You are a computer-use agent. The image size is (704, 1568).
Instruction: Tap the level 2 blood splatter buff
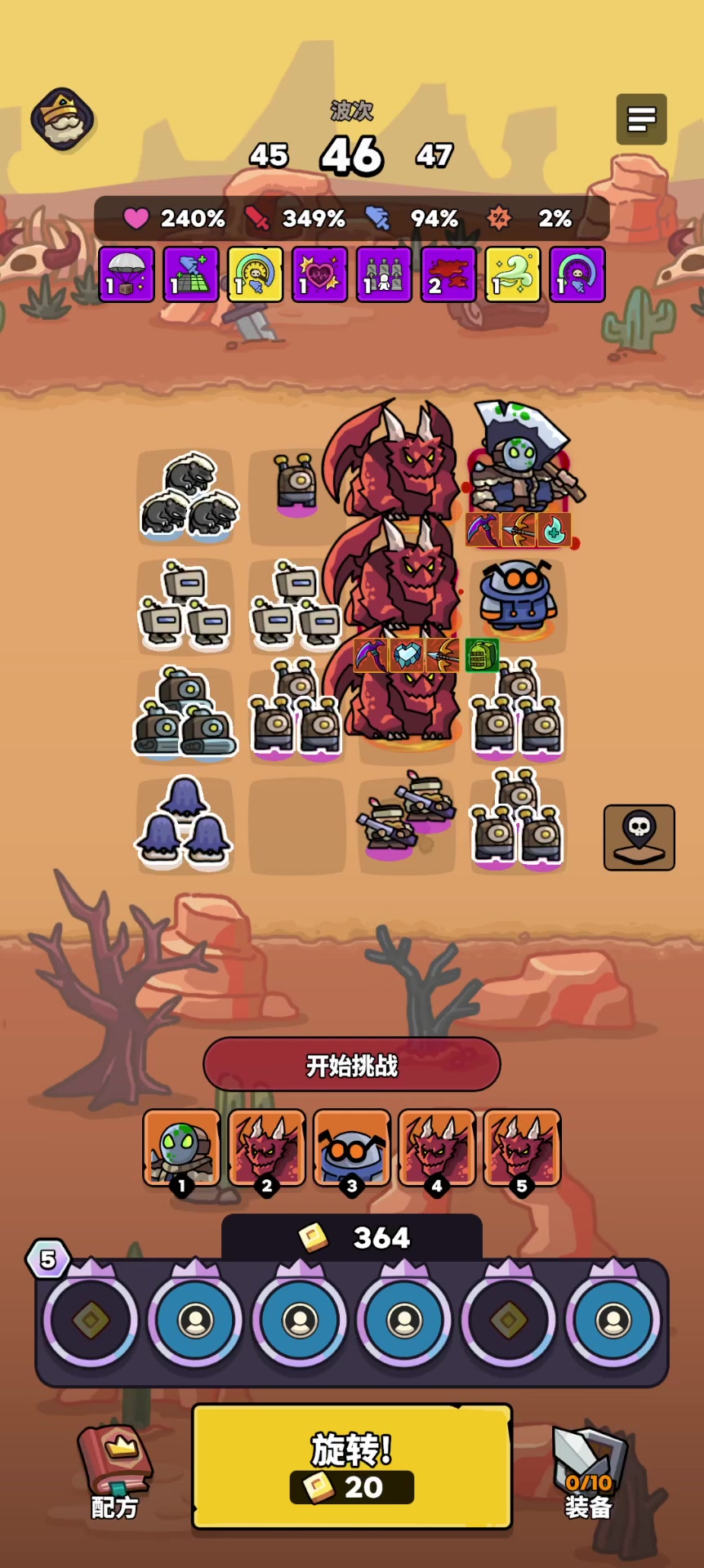point(448,274)
